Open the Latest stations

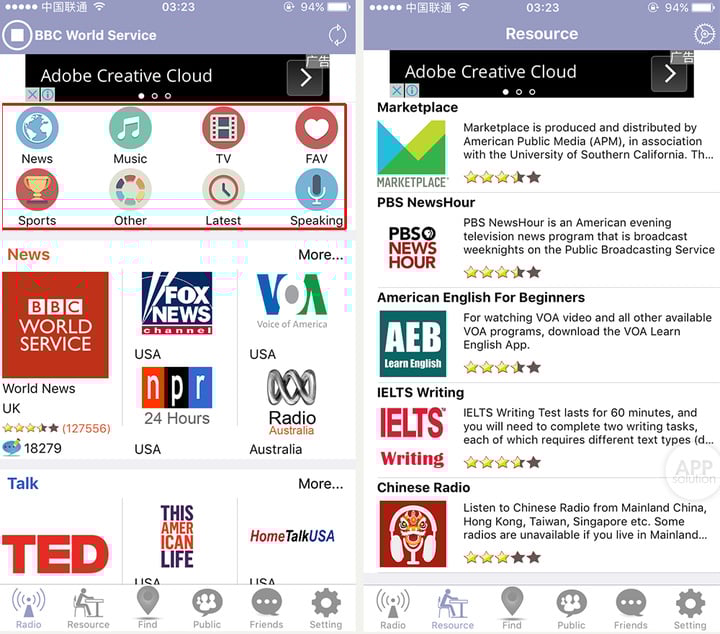click(x=223, y=191)
